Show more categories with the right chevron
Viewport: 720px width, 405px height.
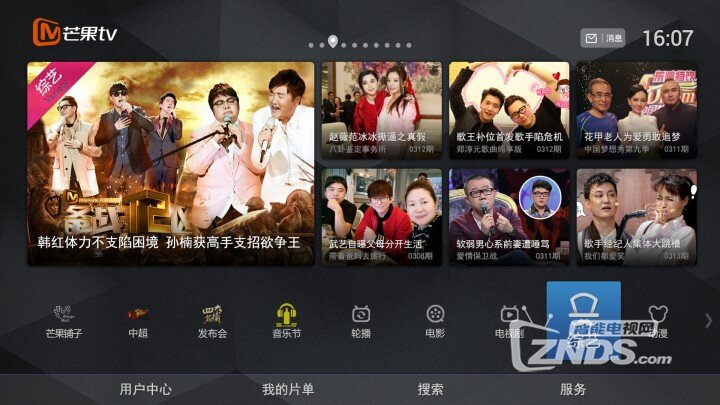[709, 321]
